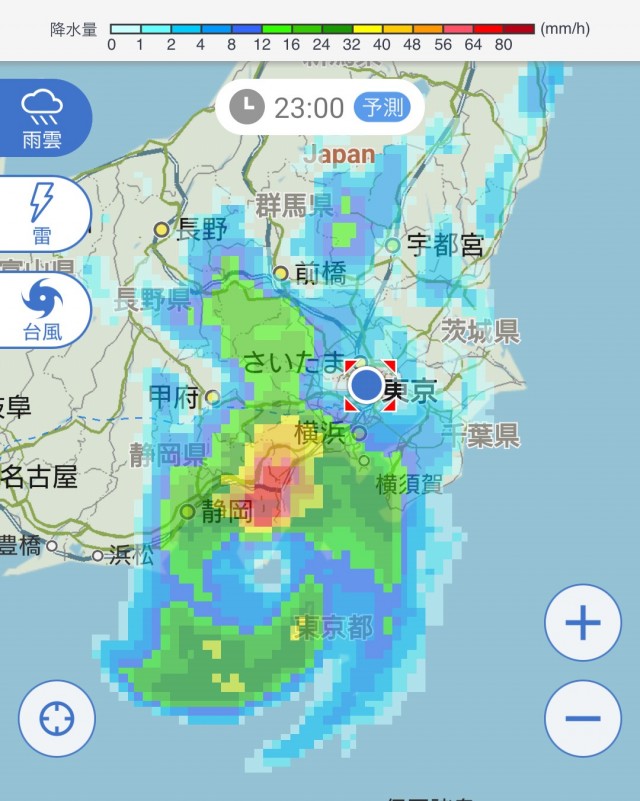The height and width of the screenshot is (801, 640).
Task: Center map on current location
Action: 57,718
